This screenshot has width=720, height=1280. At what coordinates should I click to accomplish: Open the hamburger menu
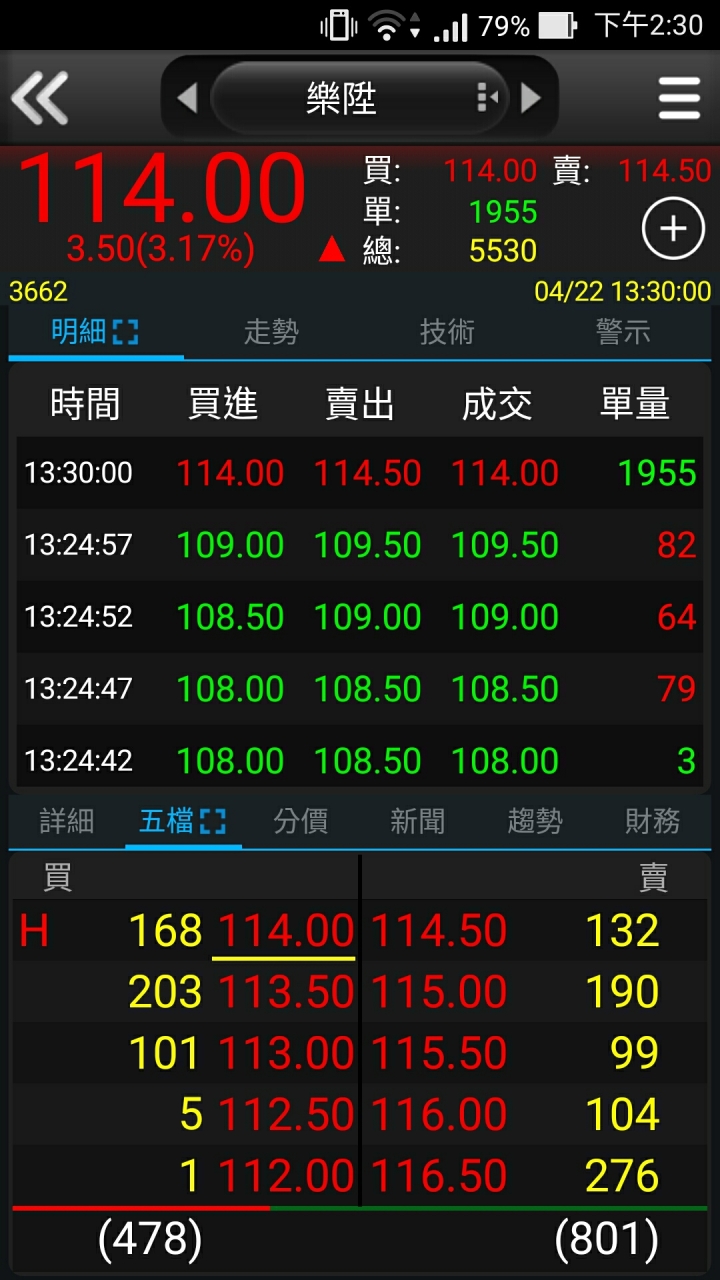click(679, 98)
